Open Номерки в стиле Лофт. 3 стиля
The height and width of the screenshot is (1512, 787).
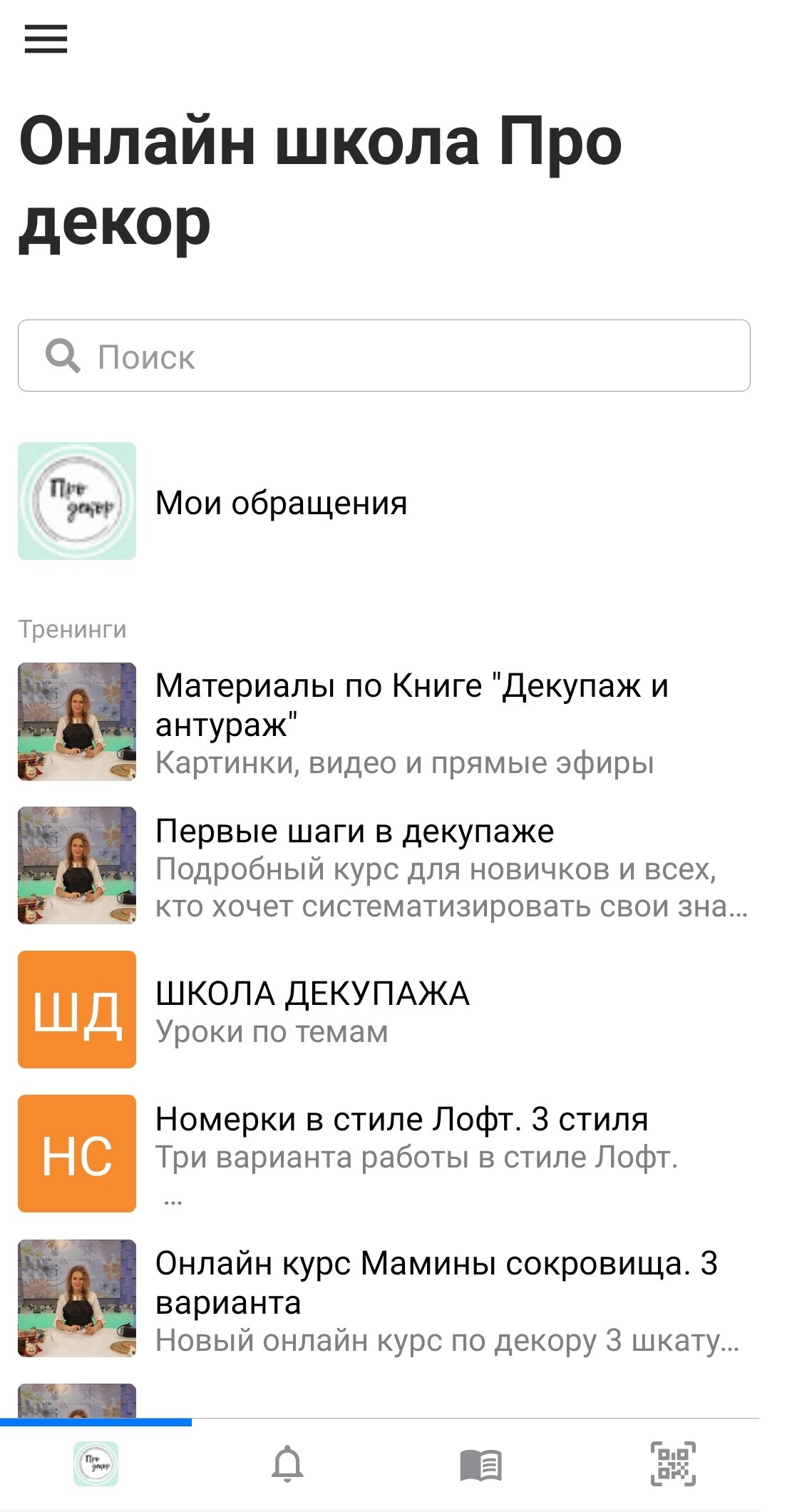point(401,1119)
